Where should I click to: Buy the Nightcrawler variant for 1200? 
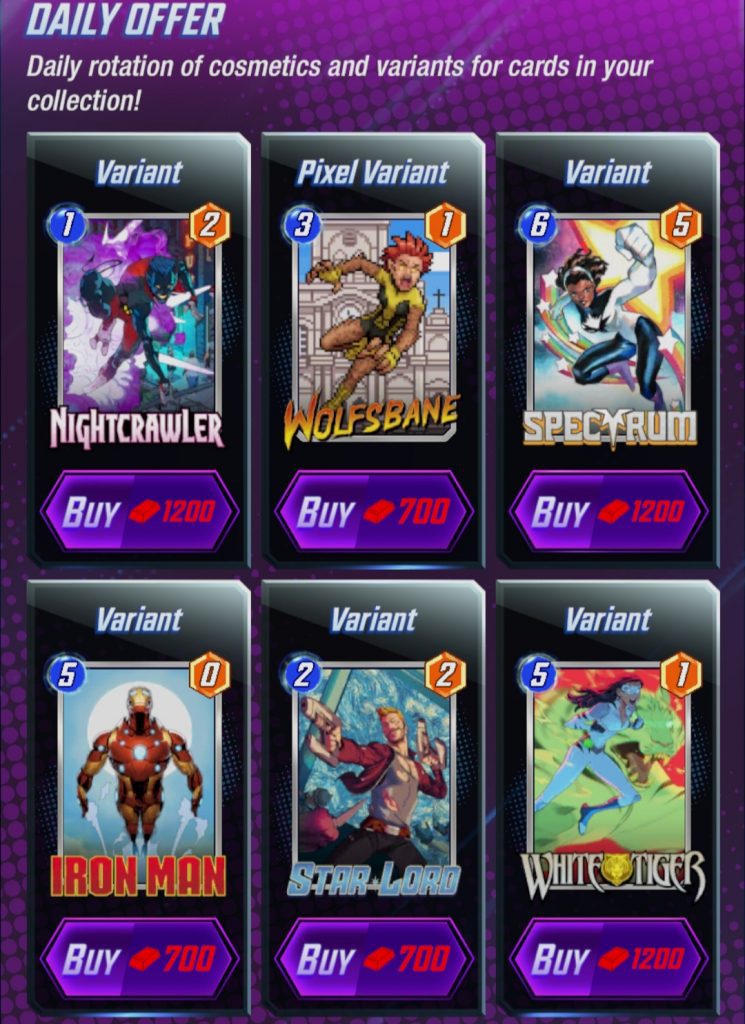139,513
